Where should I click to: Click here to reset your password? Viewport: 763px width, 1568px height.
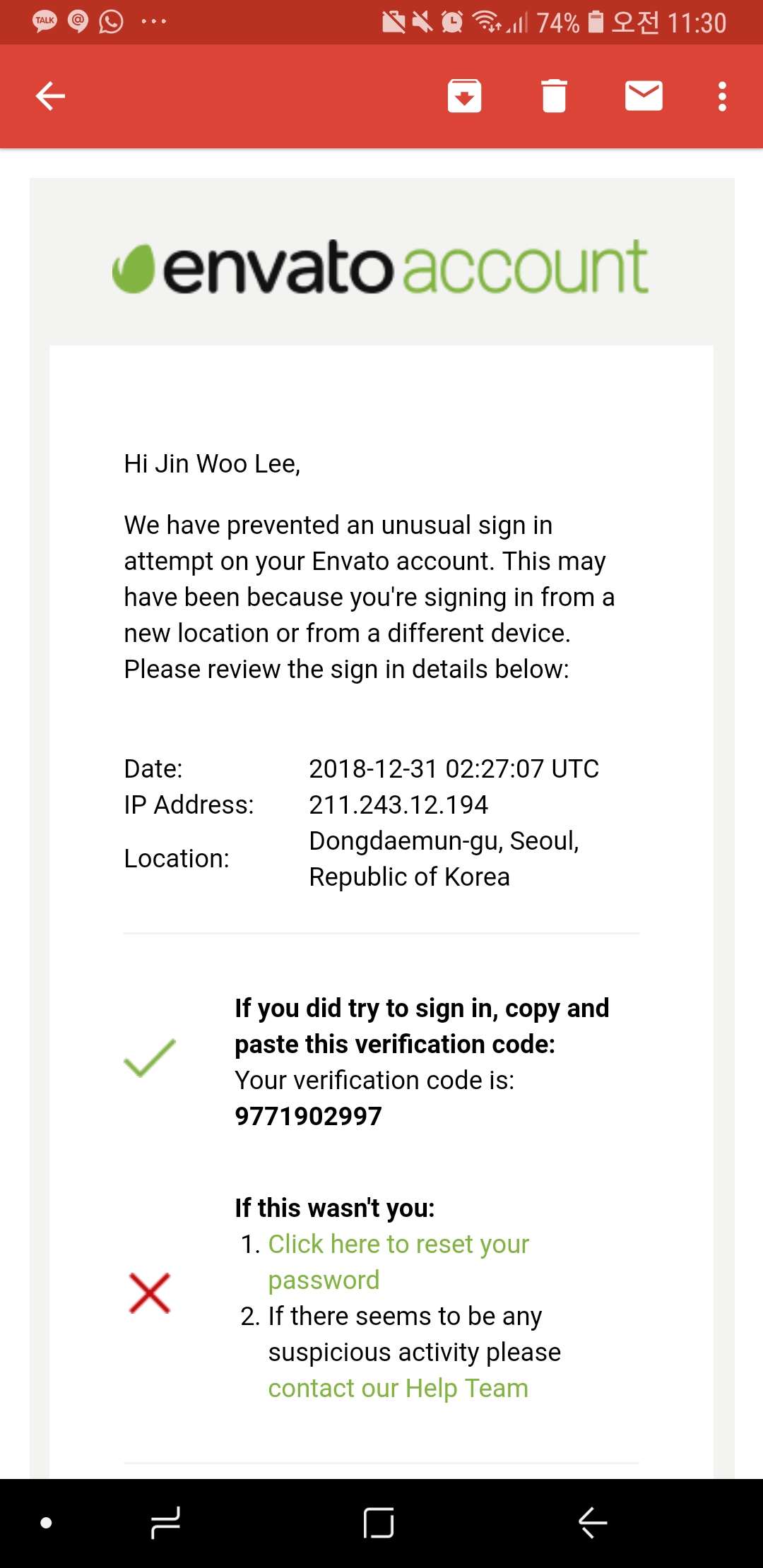click(x=398, y=1261)
